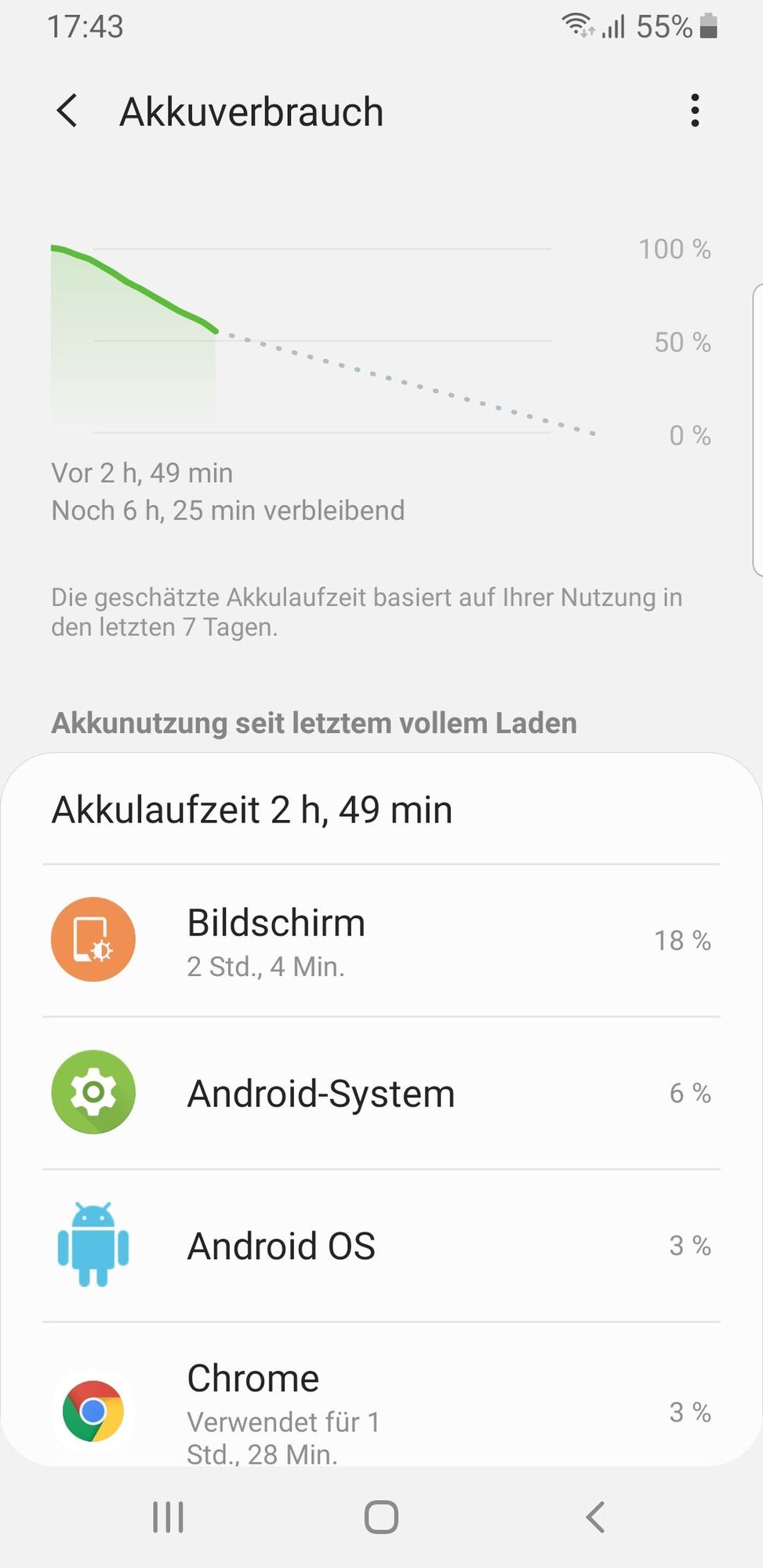View Android-System battery usage
This screenshot has height=1568, width=763.
click(381, 1093)
